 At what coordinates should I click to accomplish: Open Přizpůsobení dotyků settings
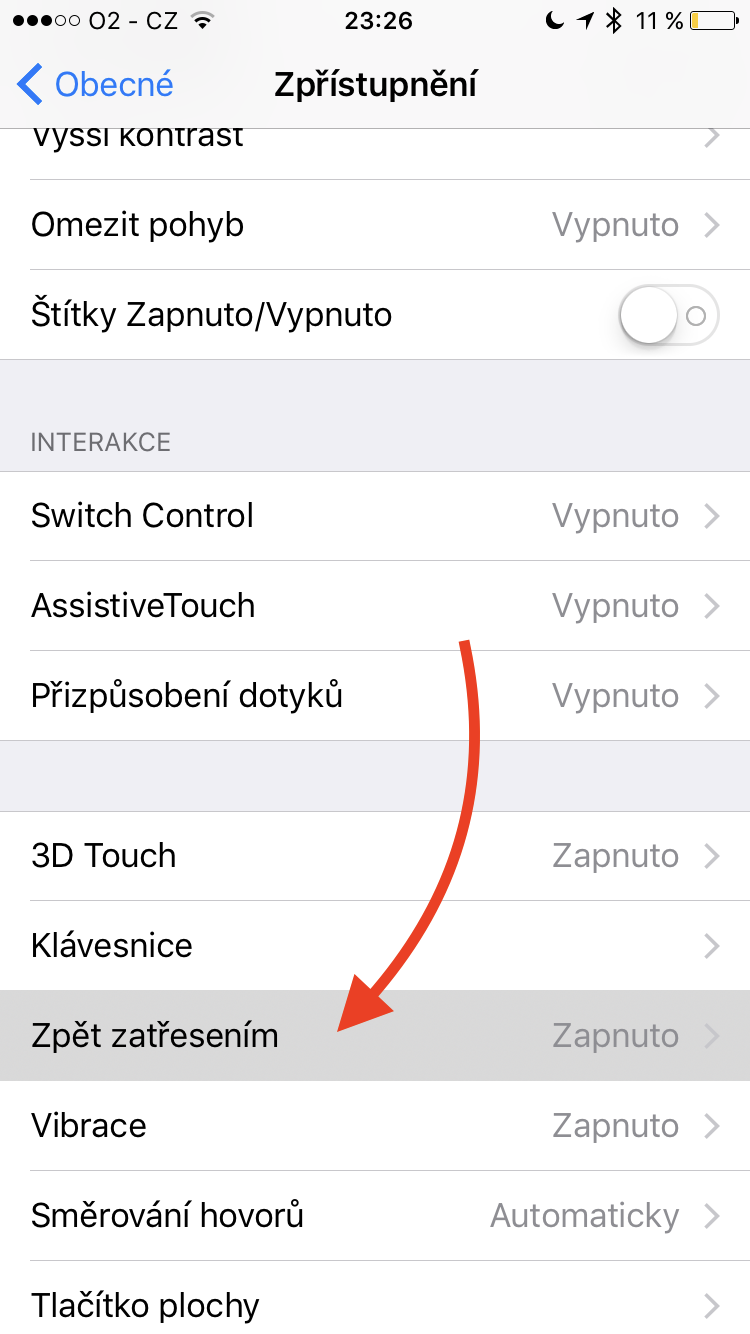point(375,696)
